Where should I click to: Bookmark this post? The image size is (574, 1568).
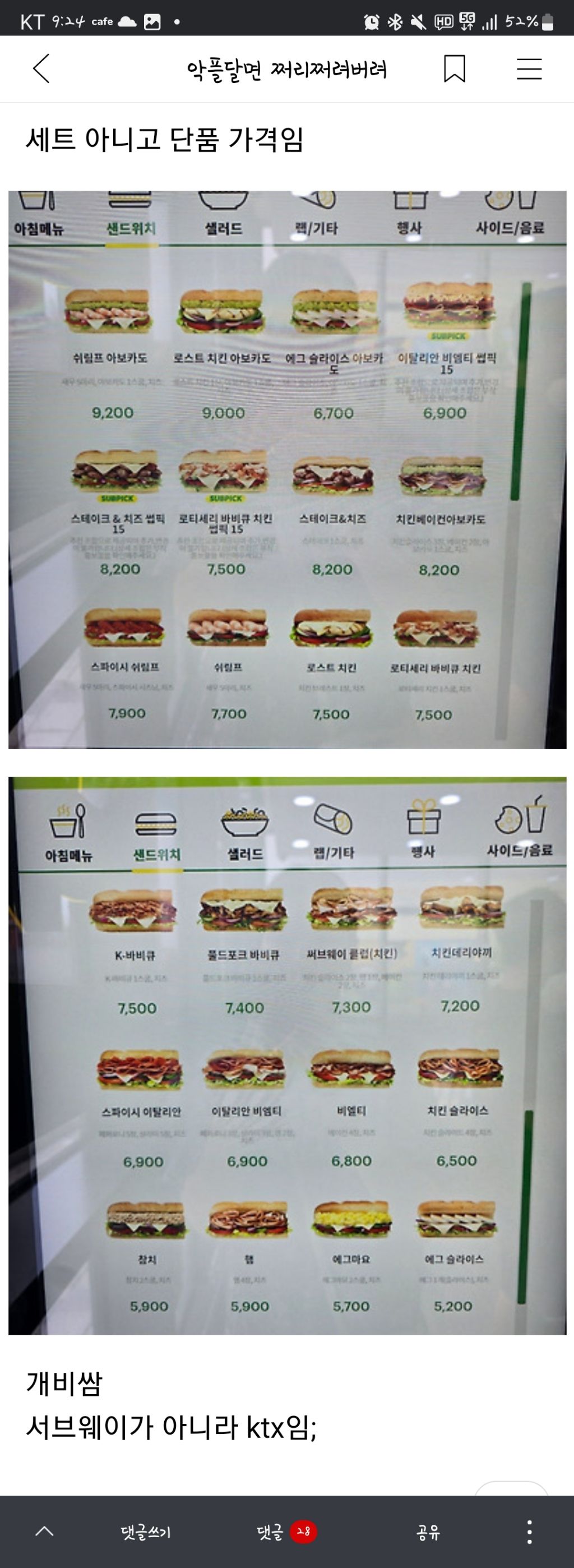(x=454, y=68)
